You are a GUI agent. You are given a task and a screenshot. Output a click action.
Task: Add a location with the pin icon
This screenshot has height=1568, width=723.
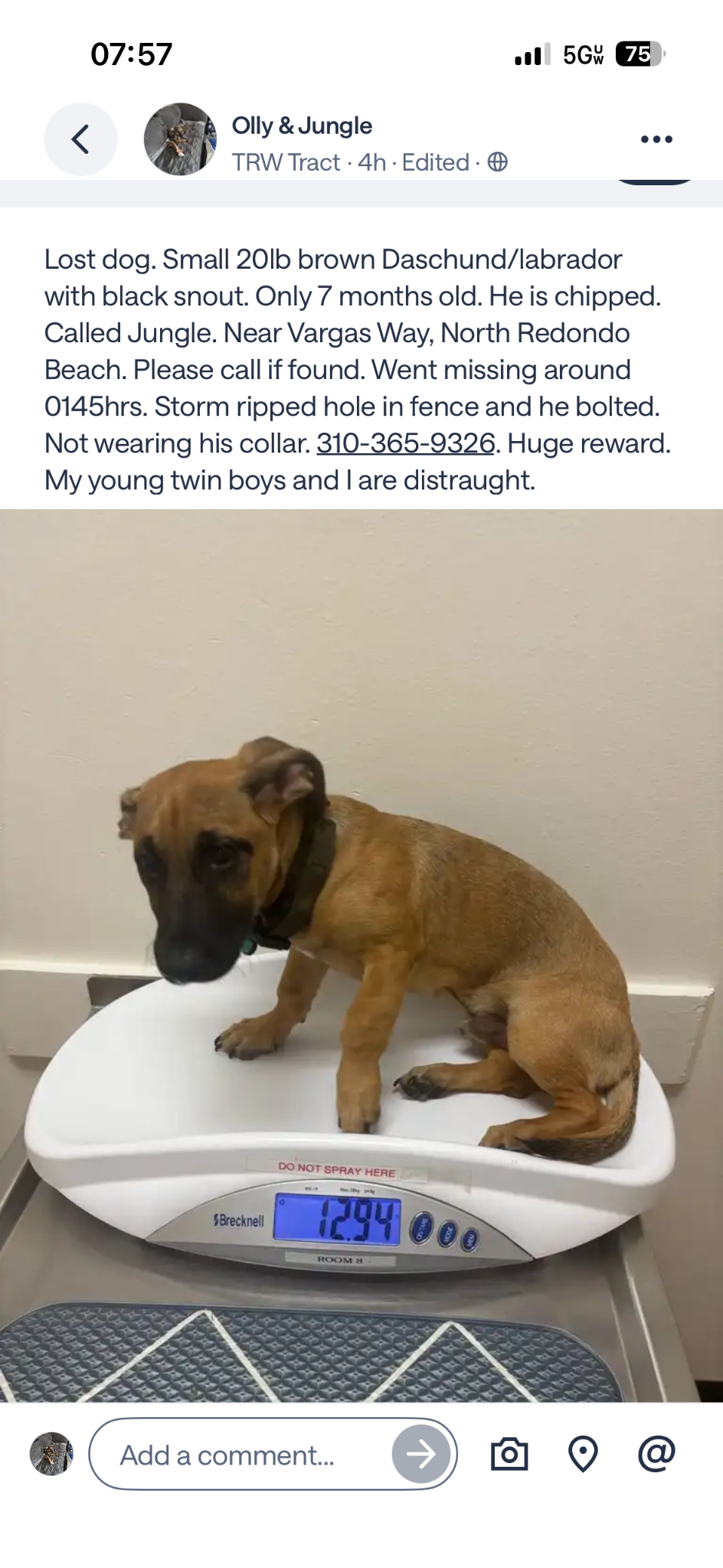coord(583,1454)
